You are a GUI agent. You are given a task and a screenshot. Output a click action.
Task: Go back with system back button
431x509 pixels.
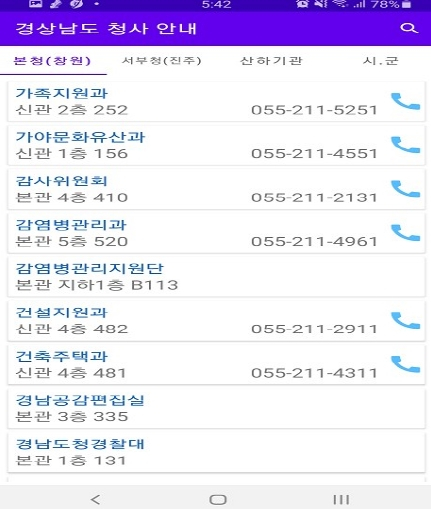click(95, 499)
